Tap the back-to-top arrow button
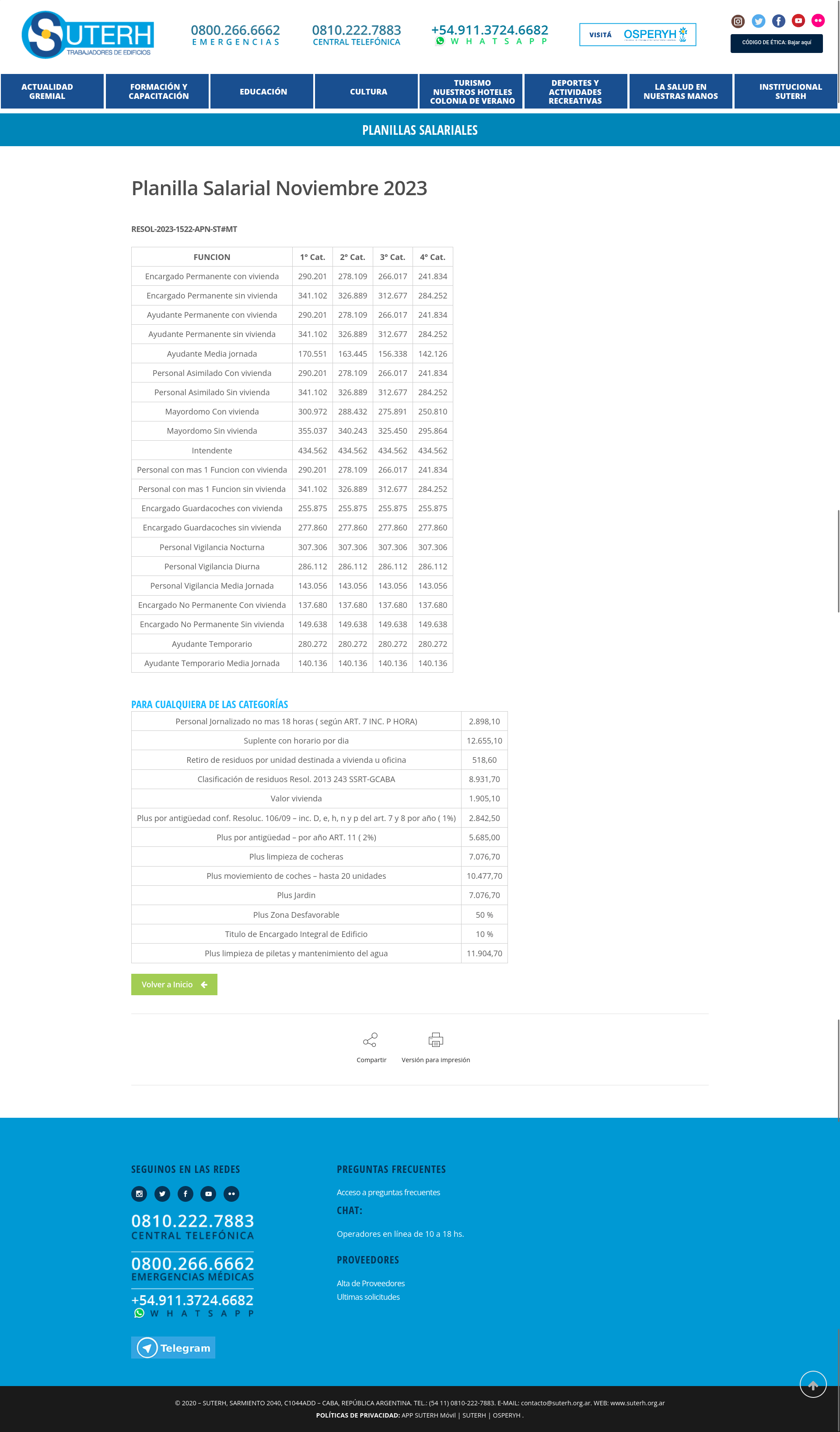This screenshot has height=1432, width=840. 813,1384
